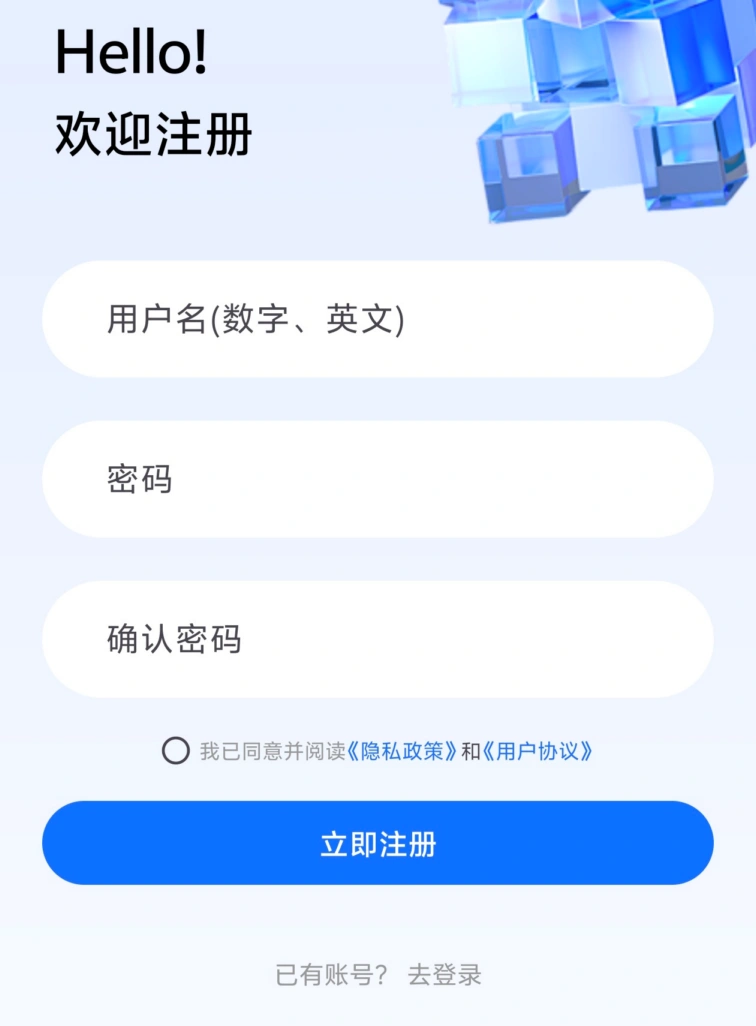Screen dimensions: 756x1026
Task: Click the 3D cube illustration graphic
Action: coord(600,110)
